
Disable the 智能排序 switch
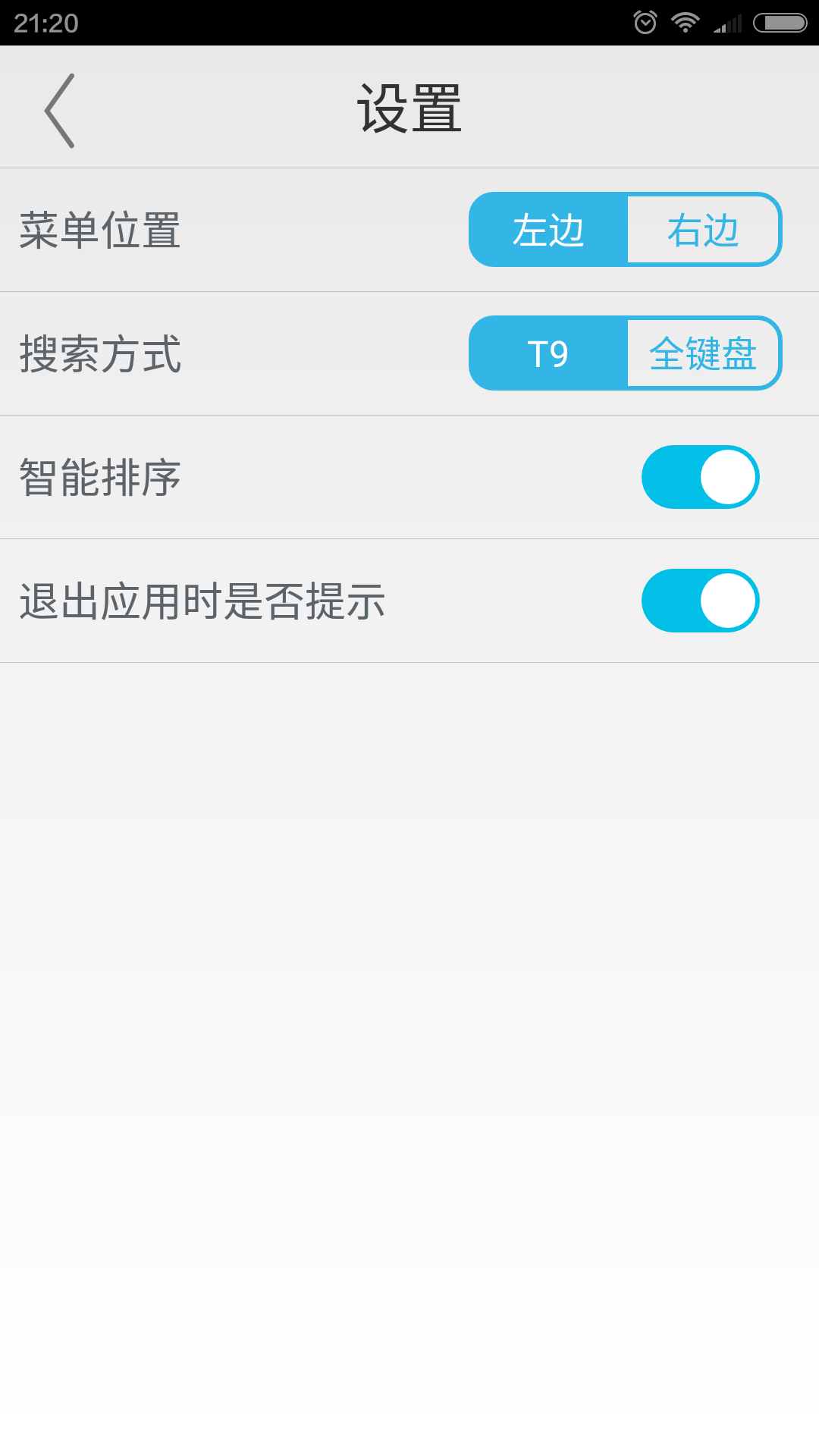701,477
